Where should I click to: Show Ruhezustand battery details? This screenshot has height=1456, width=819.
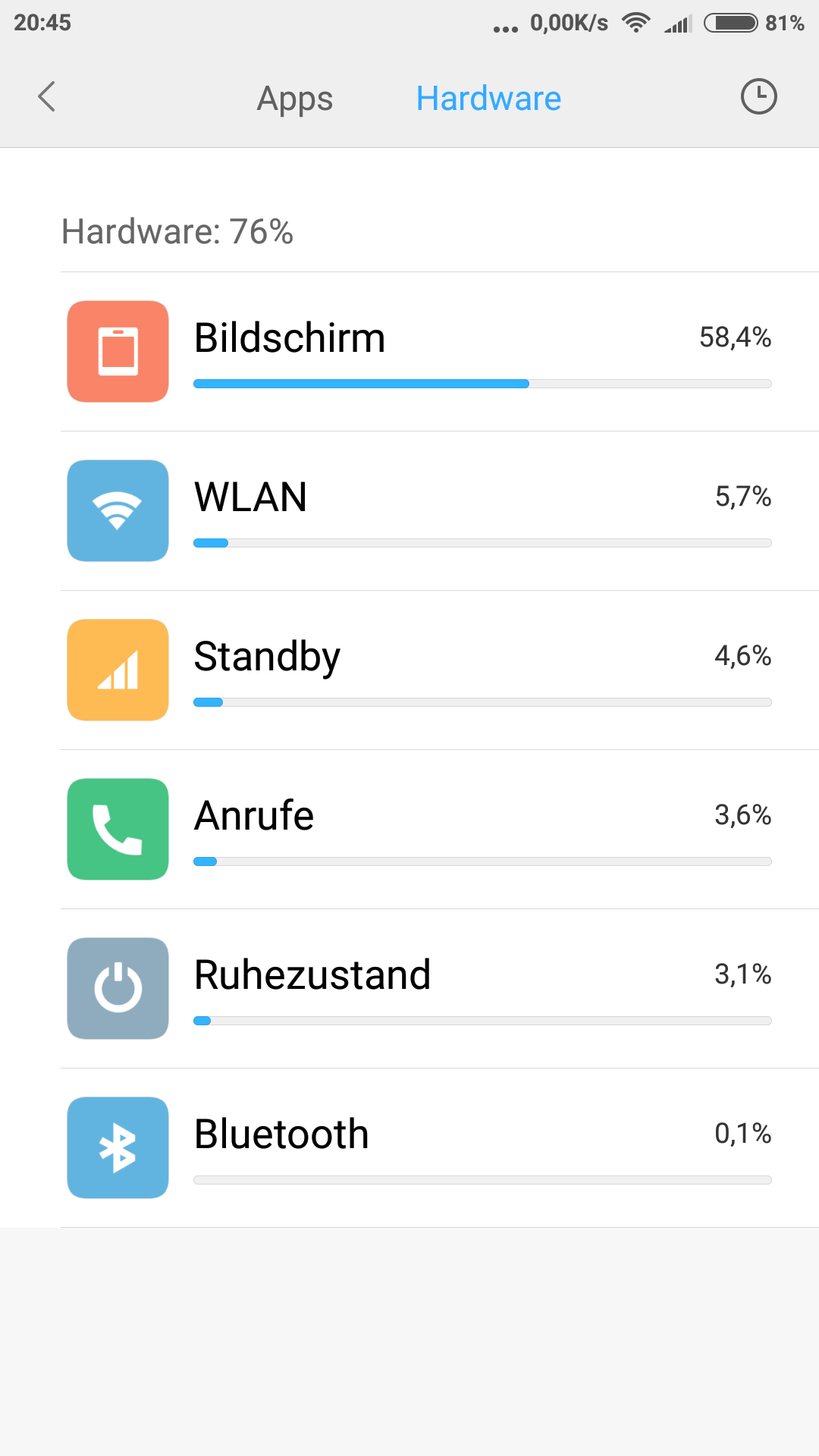pos(440,989)
